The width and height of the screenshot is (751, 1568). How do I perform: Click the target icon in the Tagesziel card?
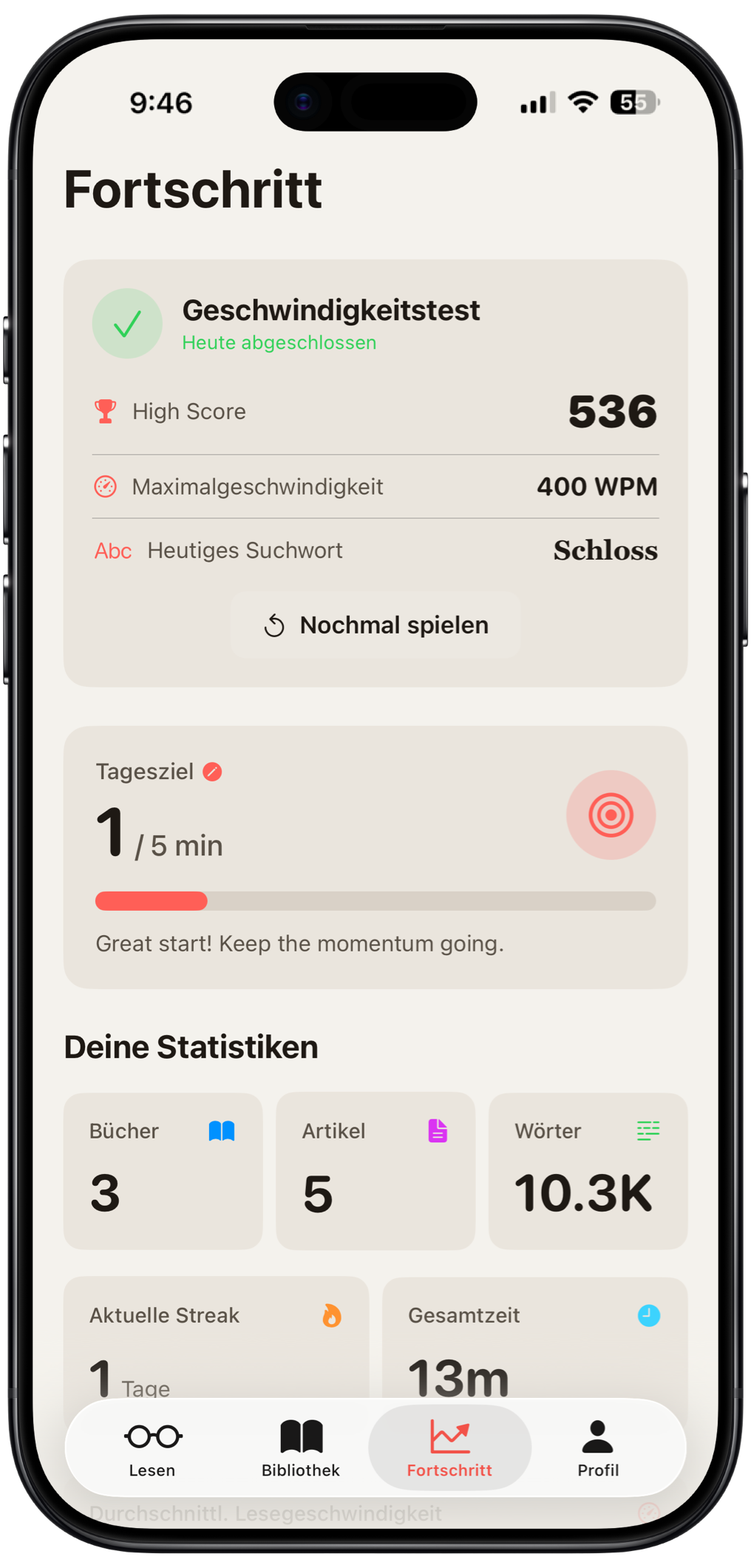[x=611, y=815]
